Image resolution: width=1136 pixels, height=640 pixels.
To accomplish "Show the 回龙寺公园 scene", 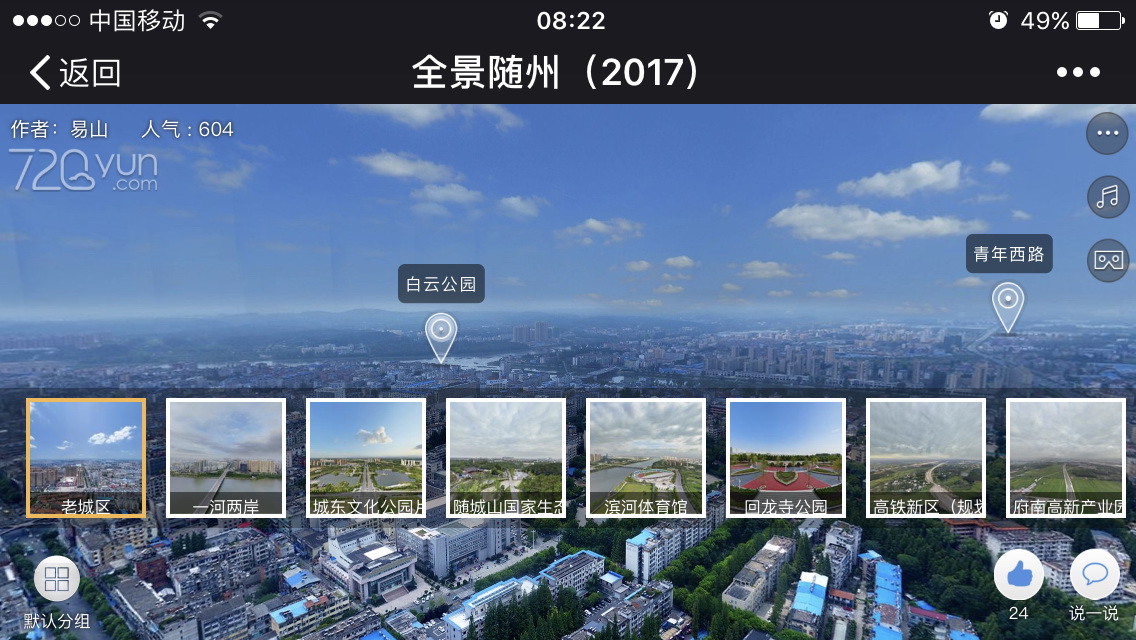I will pos(786,457).
